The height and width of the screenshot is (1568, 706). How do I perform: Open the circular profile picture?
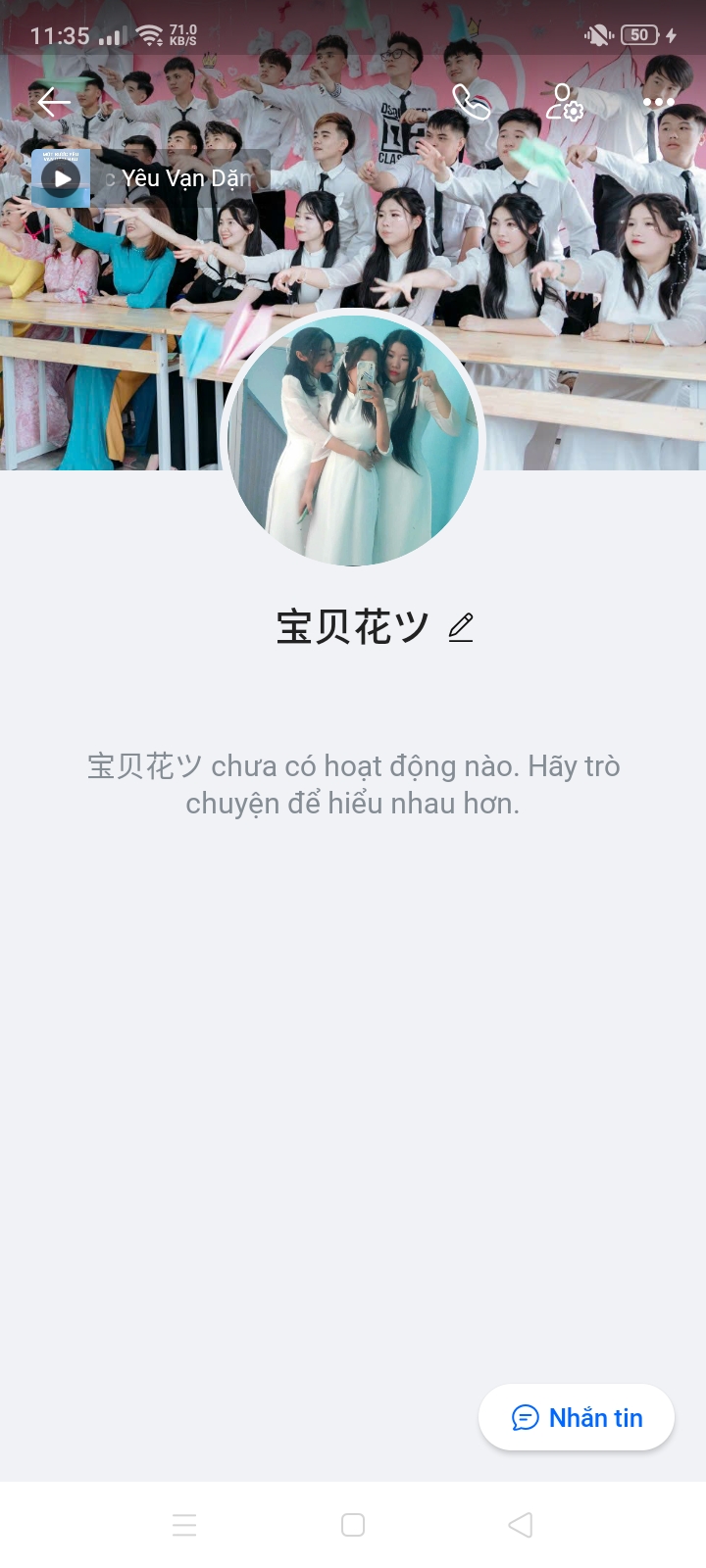coord(353,439)
